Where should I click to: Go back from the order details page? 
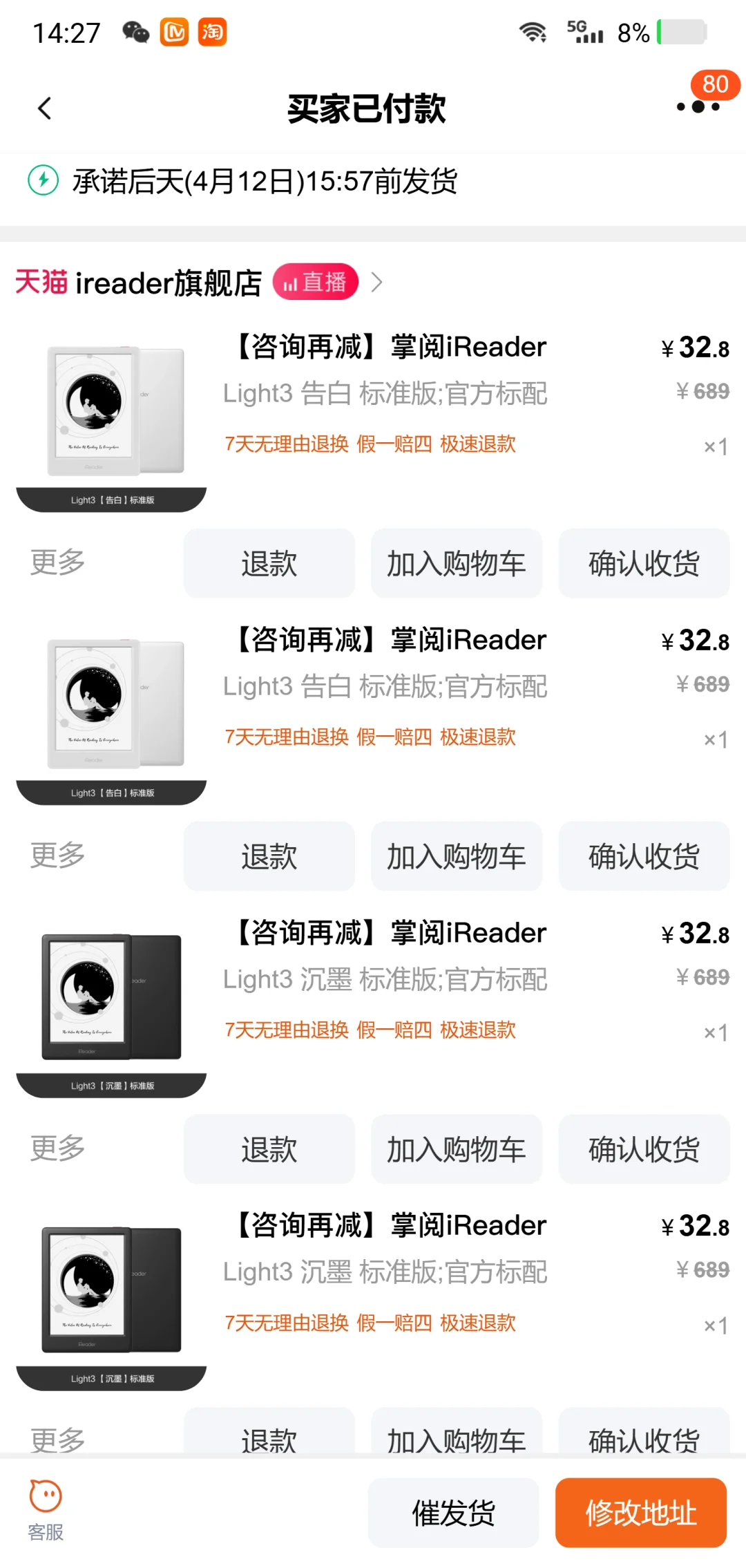point(45,108)
